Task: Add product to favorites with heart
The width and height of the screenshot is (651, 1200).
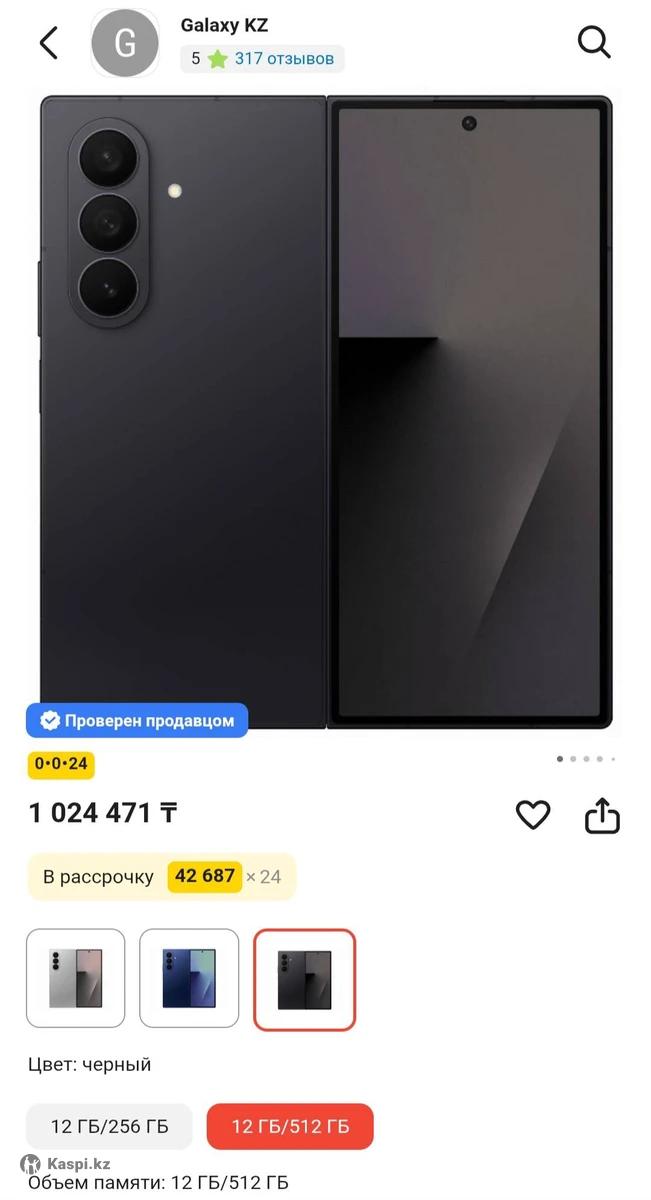Action: (x=533, y=815)
